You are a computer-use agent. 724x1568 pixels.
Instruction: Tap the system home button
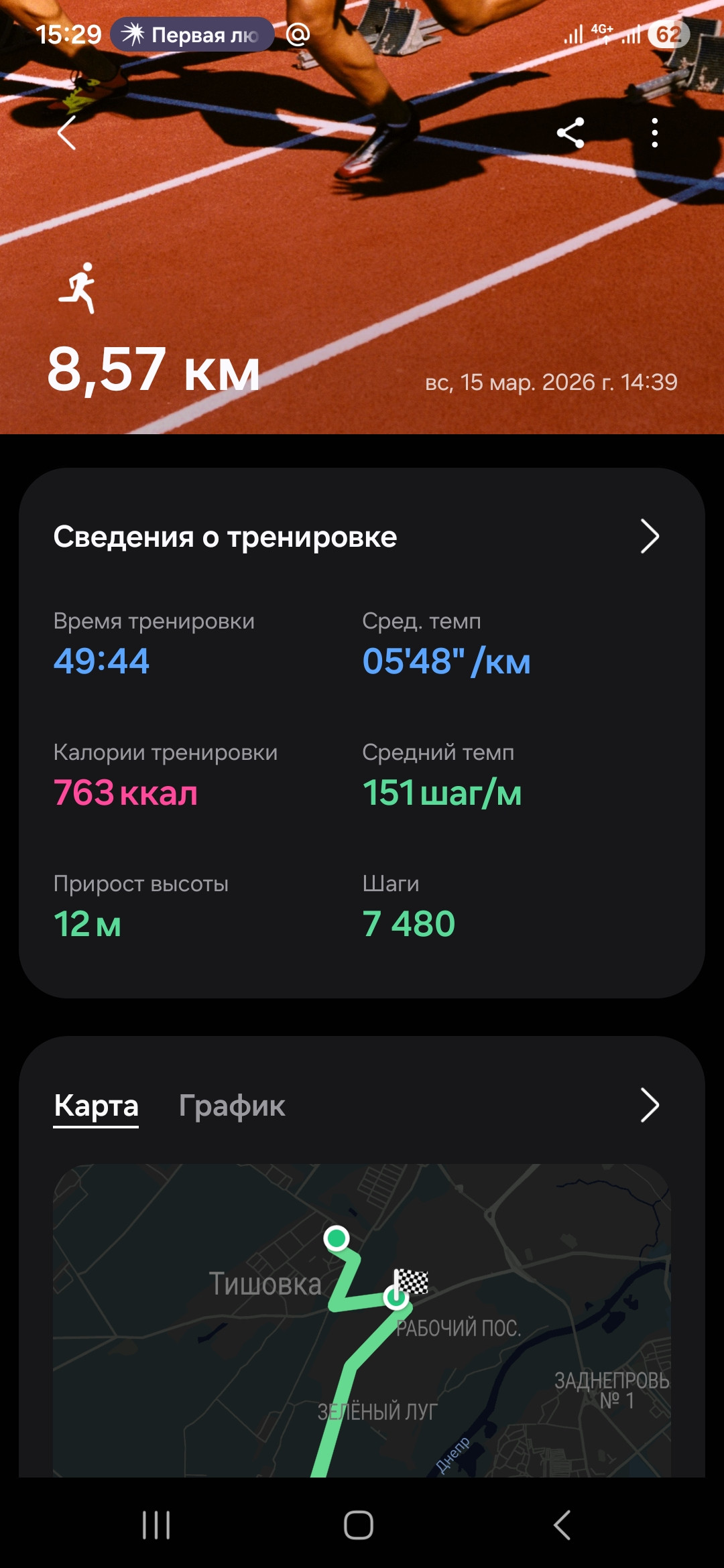tap(359, 1525)
